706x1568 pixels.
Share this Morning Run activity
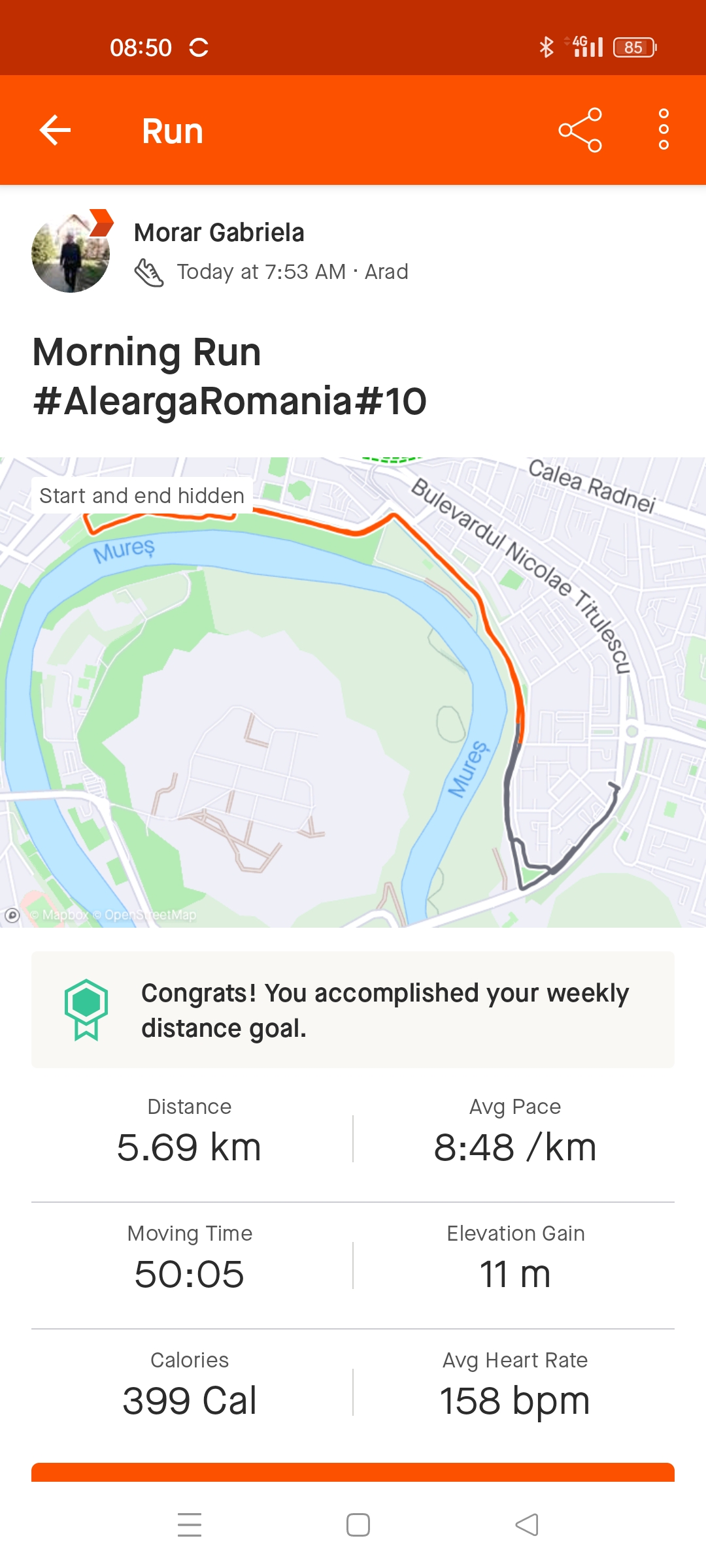click(x=580, y=130)
